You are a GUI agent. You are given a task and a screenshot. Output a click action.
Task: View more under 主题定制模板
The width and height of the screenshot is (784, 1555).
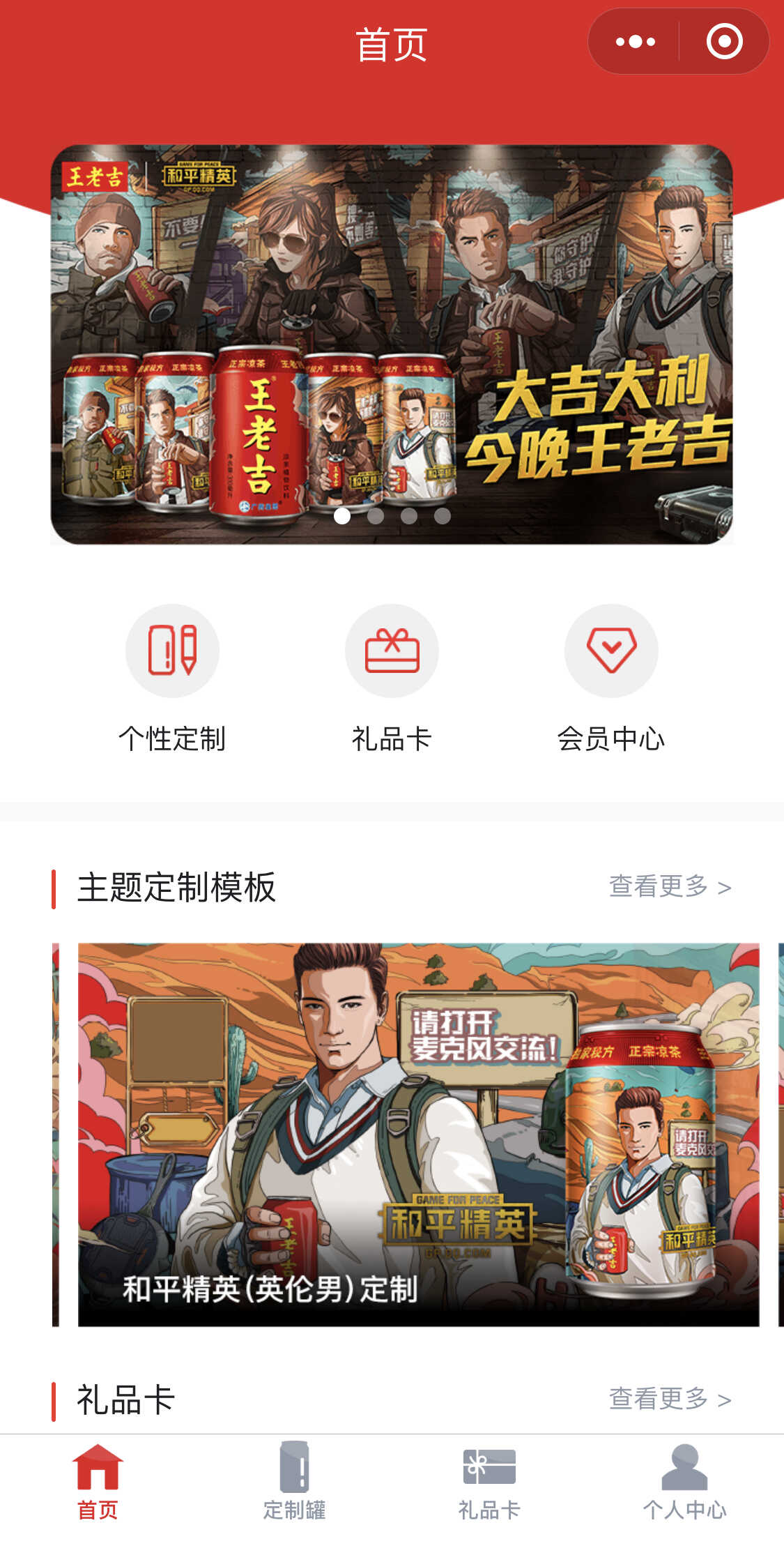(x=670, y=887)
